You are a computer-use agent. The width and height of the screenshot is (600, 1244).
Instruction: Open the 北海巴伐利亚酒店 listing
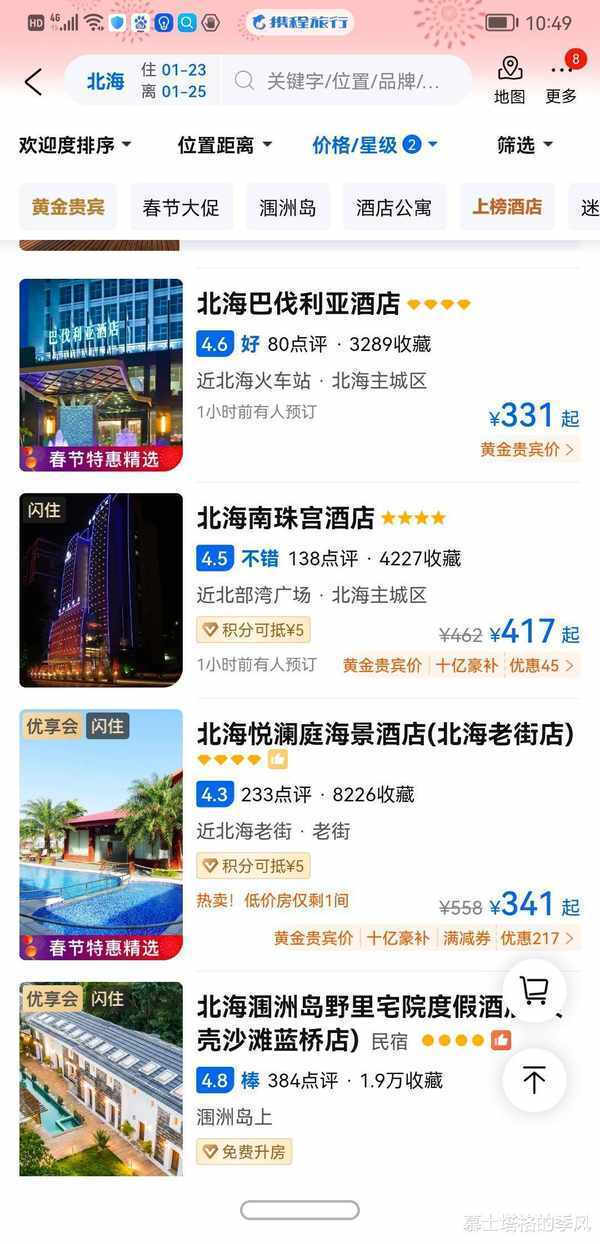(x=298, y=303)
